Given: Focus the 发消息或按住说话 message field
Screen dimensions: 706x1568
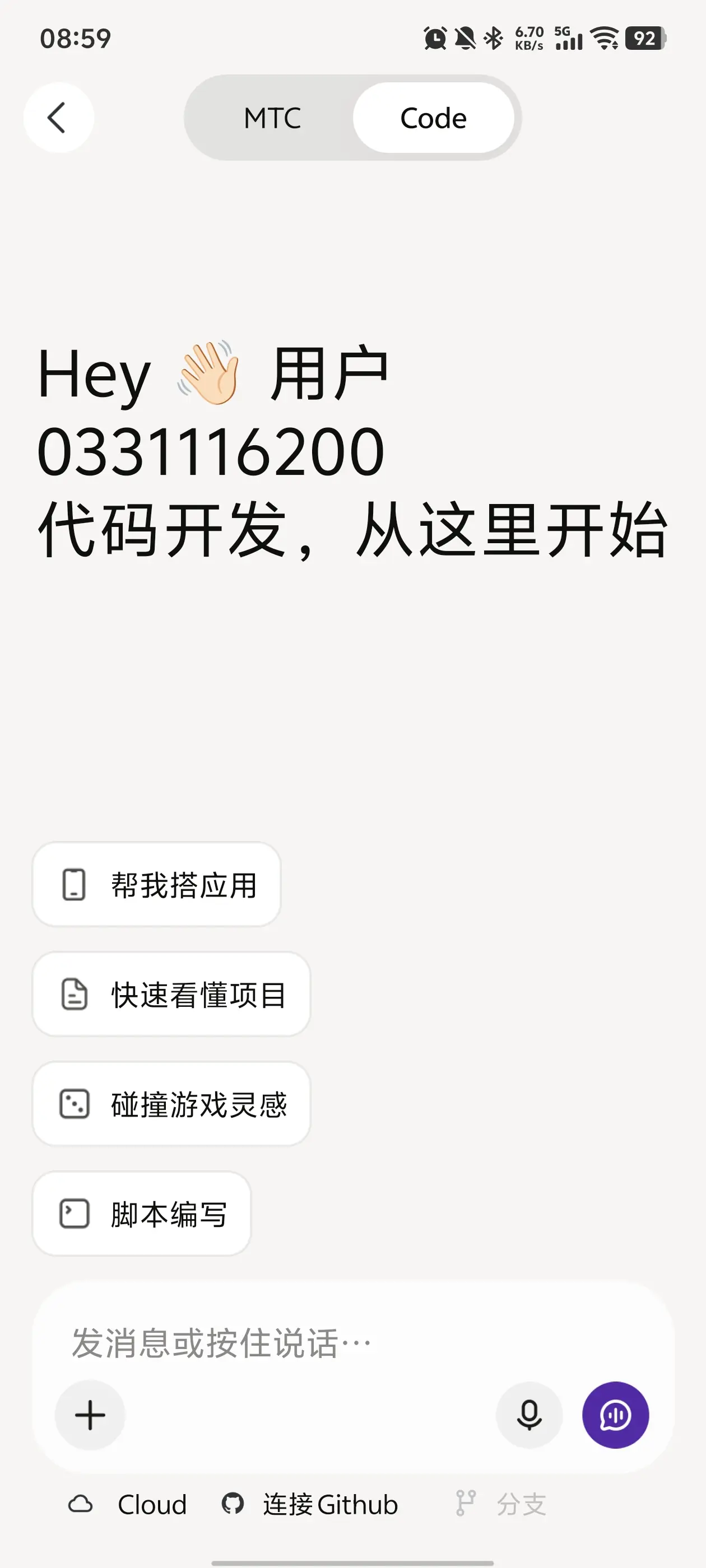Looking at the screenshot, I should 354,1343.
